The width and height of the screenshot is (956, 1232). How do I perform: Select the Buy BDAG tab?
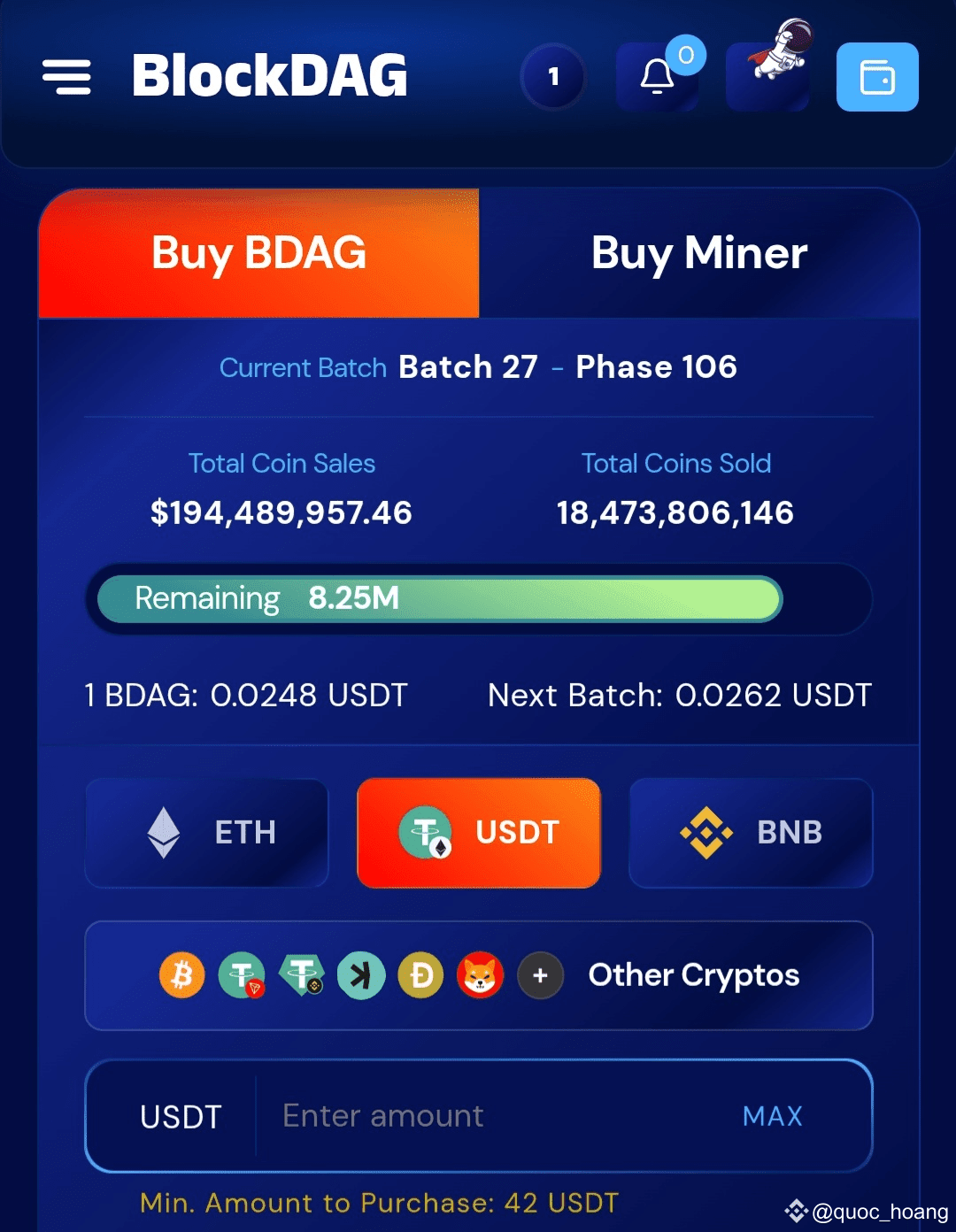click(x=258, y=253)
